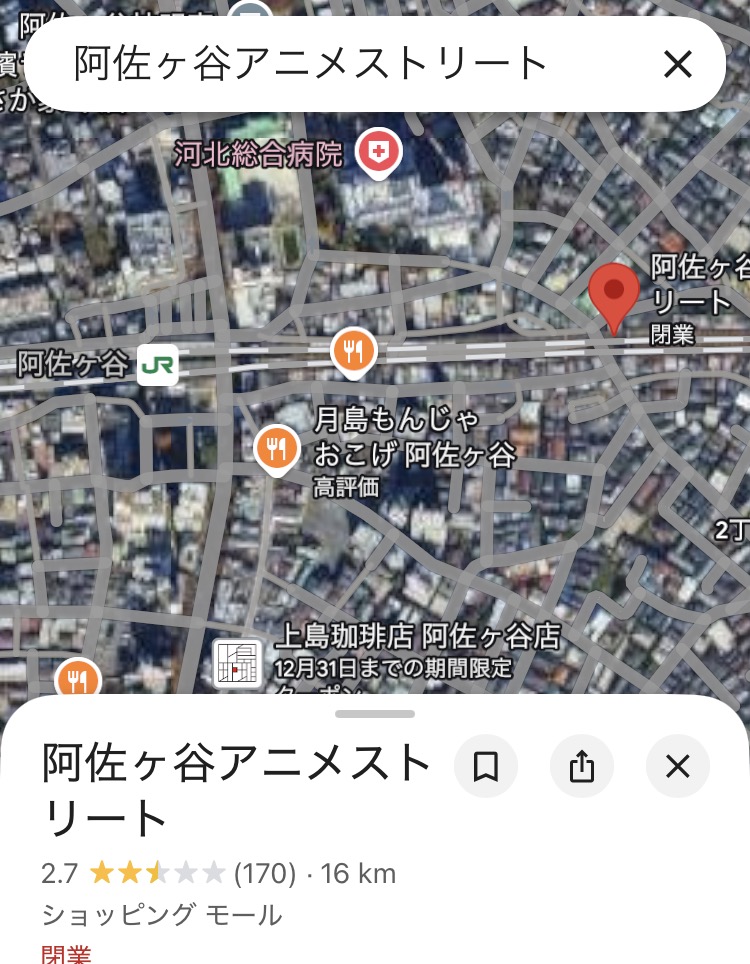Share this place
Viewport: 750px width, 964px height.
coord(582,767)
